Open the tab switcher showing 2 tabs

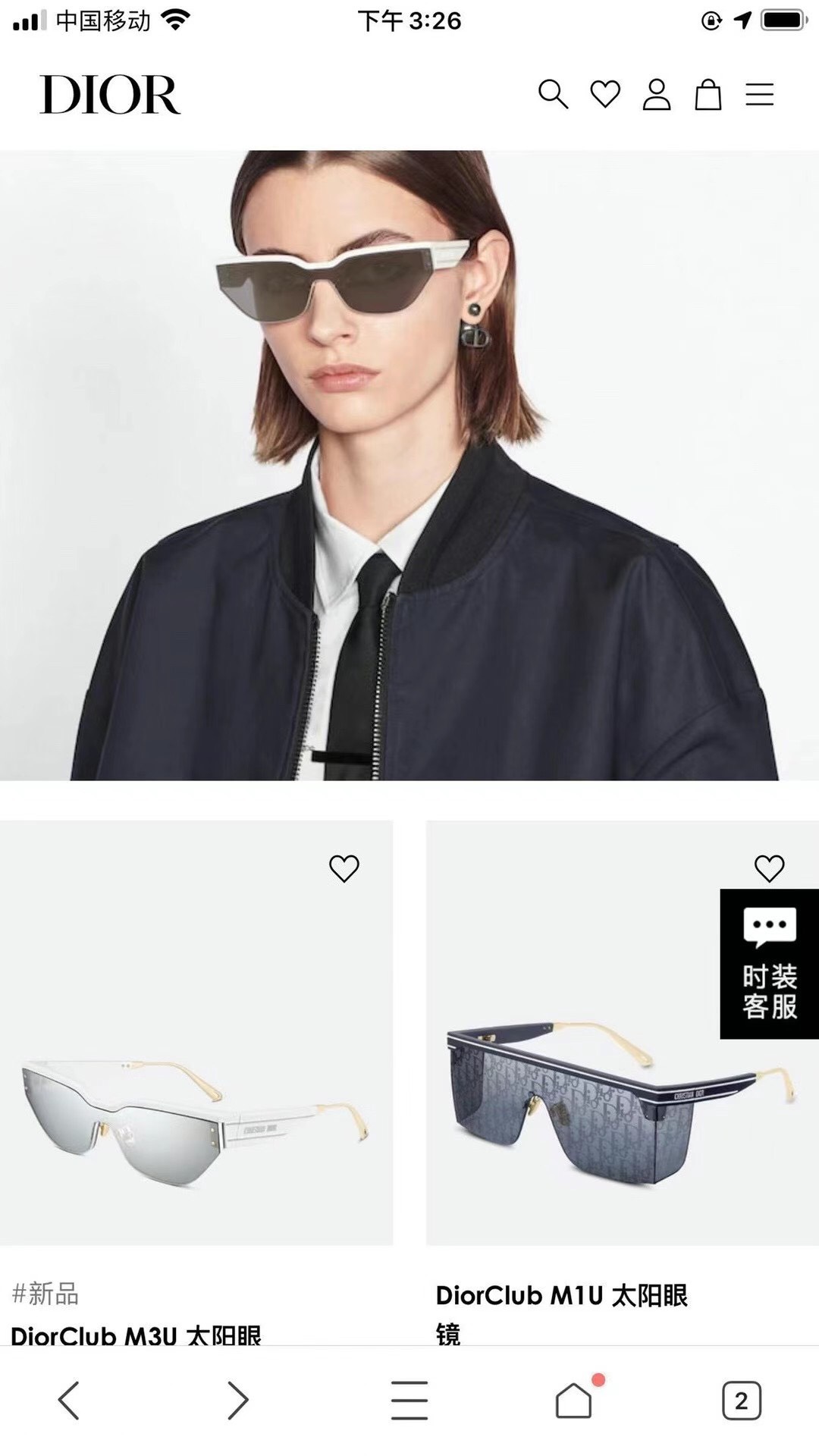(741, 1400)
